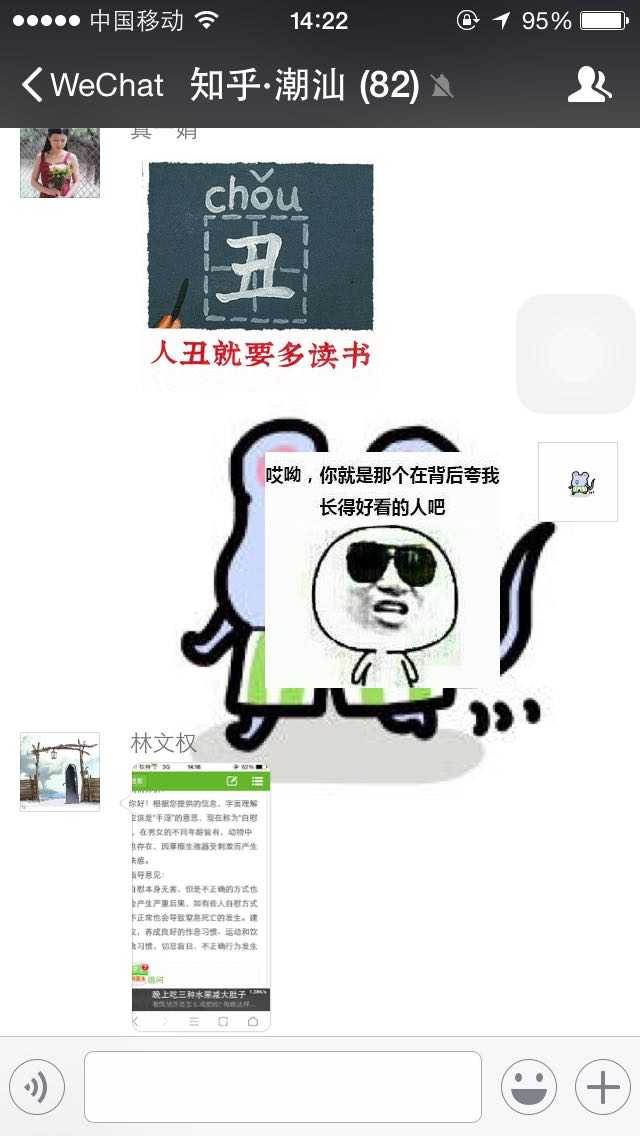Tap the message text field
The height and width of the screenshot is (1136, 640).
click(x=282, y=1087)
